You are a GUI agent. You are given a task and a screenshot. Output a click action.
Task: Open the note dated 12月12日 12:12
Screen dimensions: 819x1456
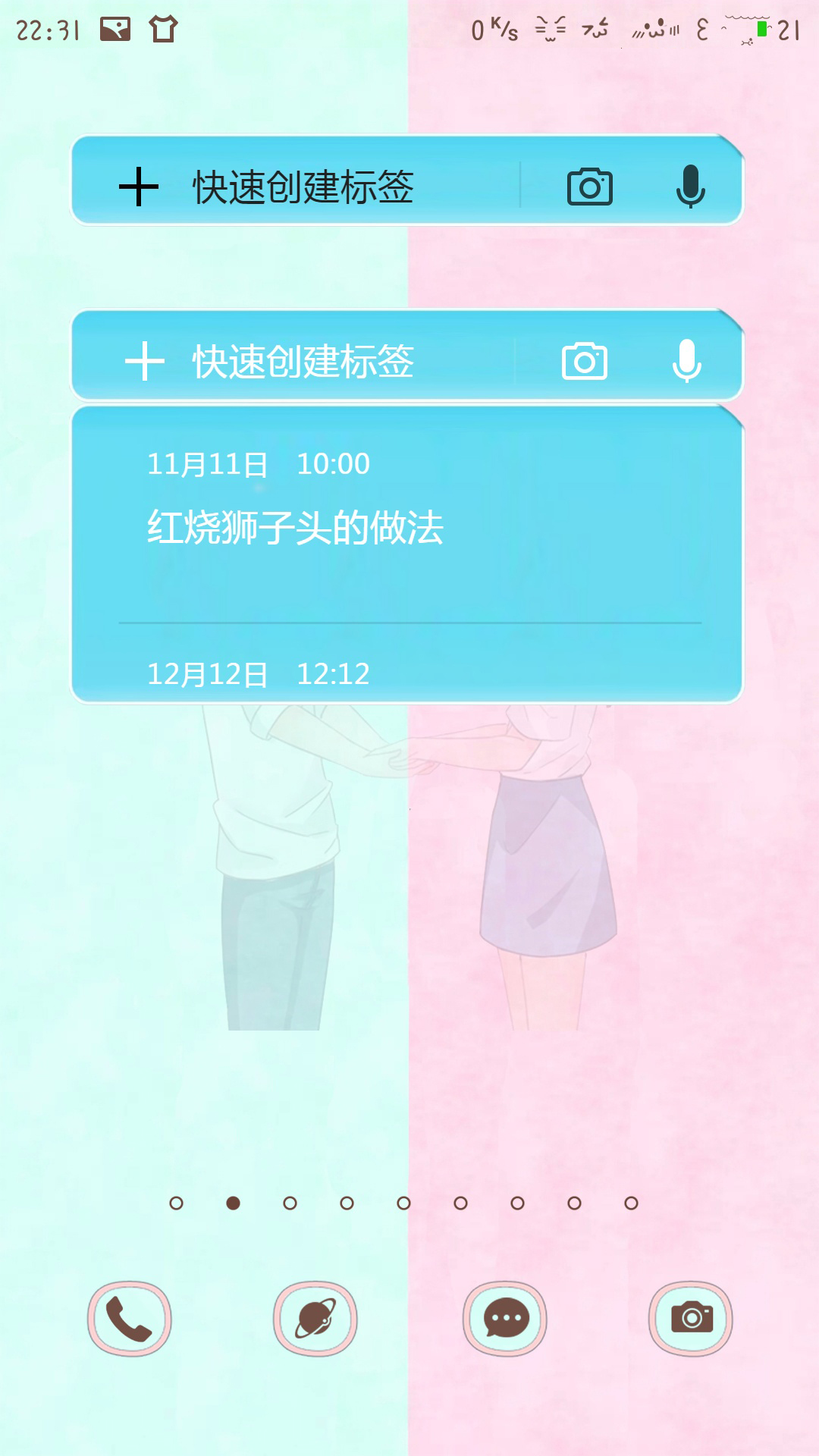tap(258, 673)
